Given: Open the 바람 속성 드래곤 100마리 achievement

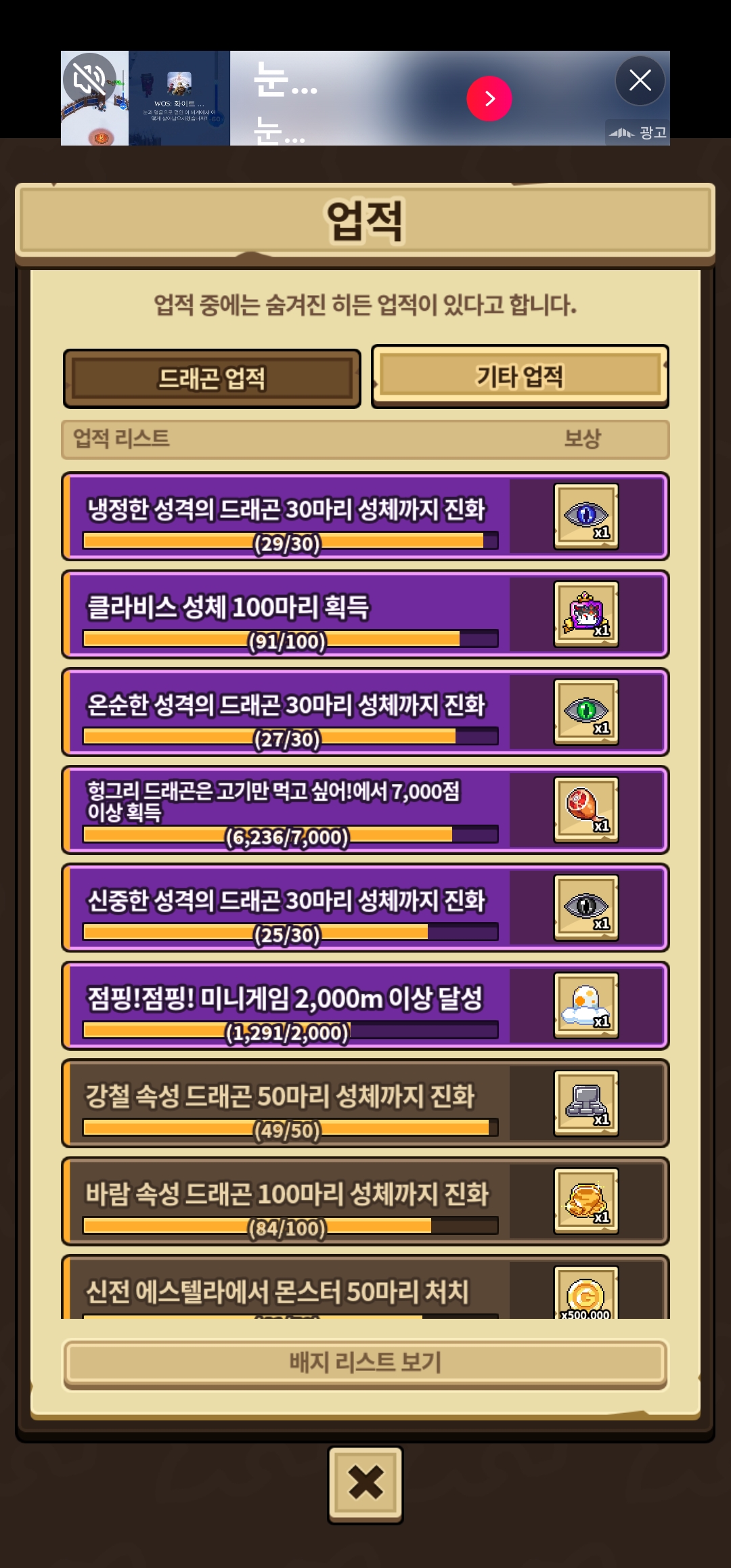Looking at the screenshot, I should [x=365, y=1201].
